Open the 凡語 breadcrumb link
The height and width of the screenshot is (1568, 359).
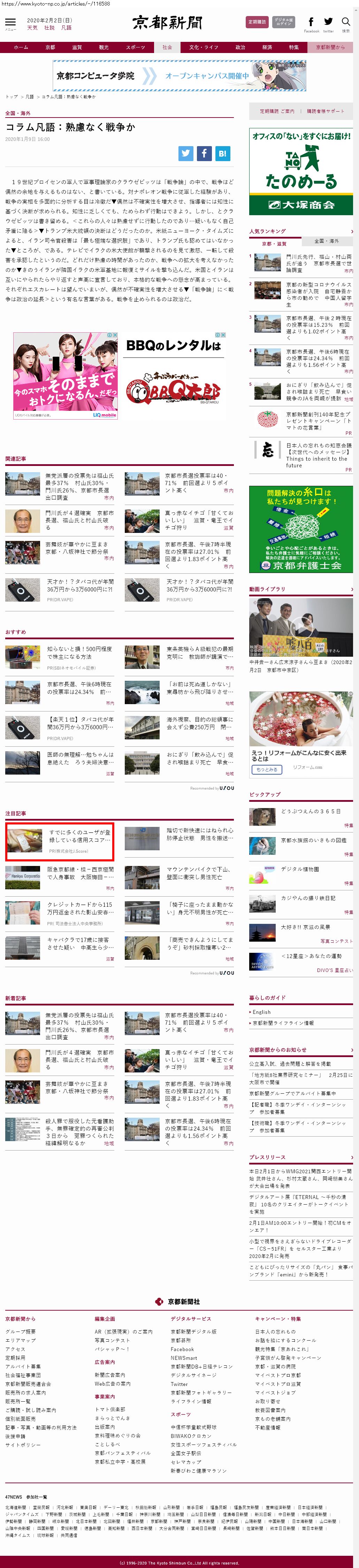[29, 97]
